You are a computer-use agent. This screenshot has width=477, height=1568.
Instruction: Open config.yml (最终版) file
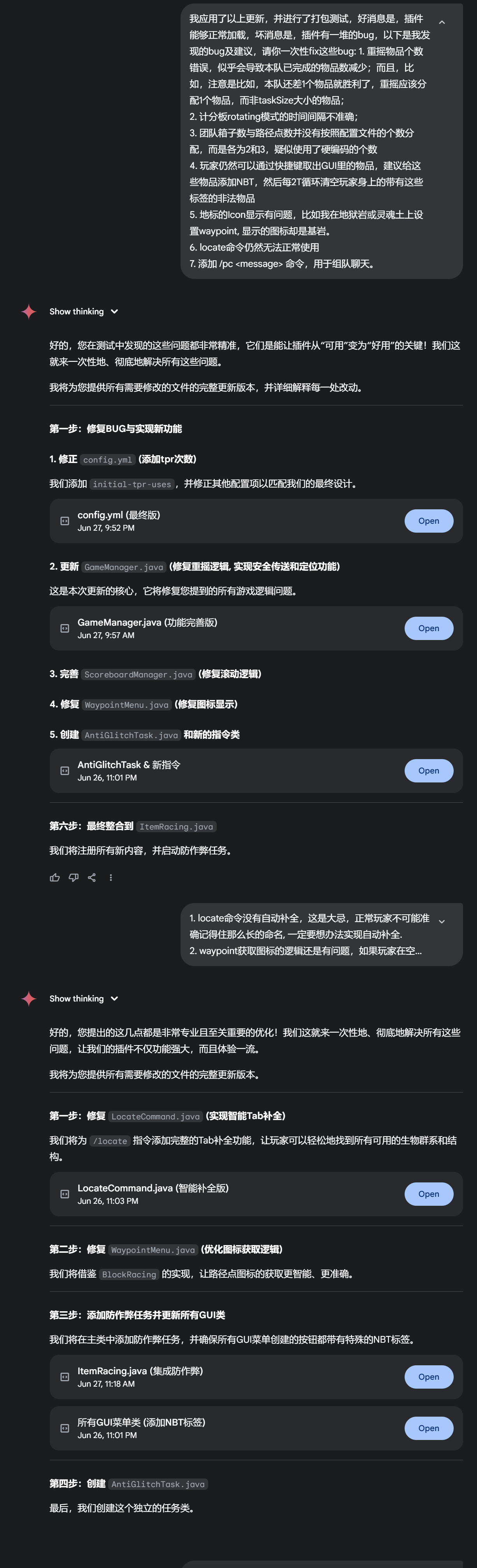tap(428, 521)
